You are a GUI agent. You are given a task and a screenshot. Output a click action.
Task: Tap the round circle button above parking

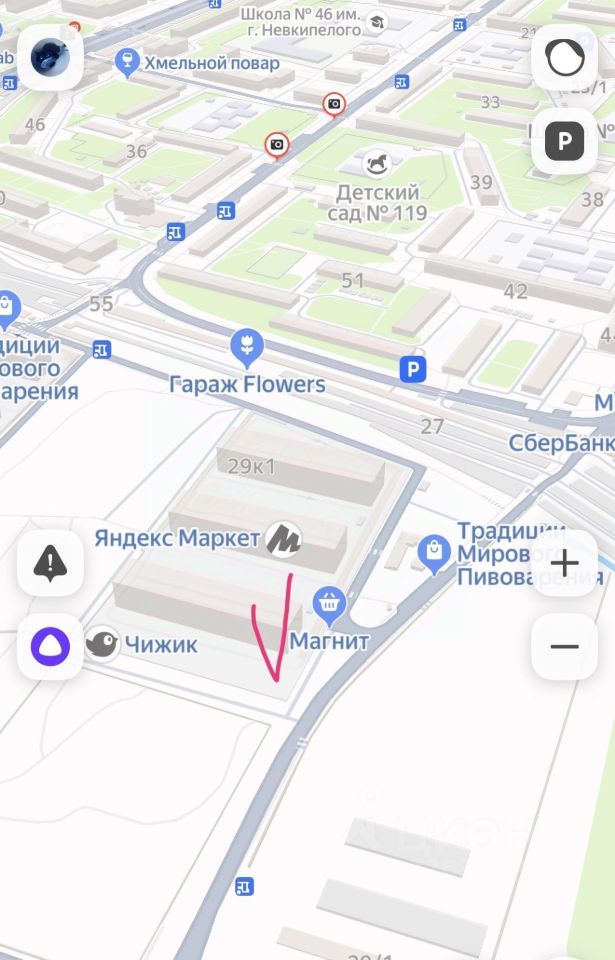564,58
